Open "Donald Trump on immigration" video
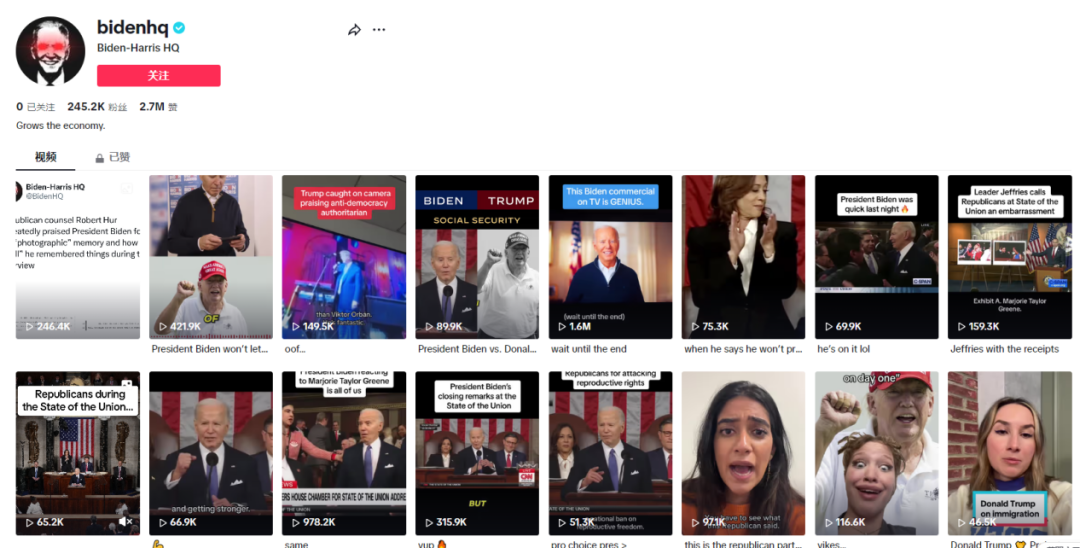Screen dimensions: 1080x548 (1009, 453)
